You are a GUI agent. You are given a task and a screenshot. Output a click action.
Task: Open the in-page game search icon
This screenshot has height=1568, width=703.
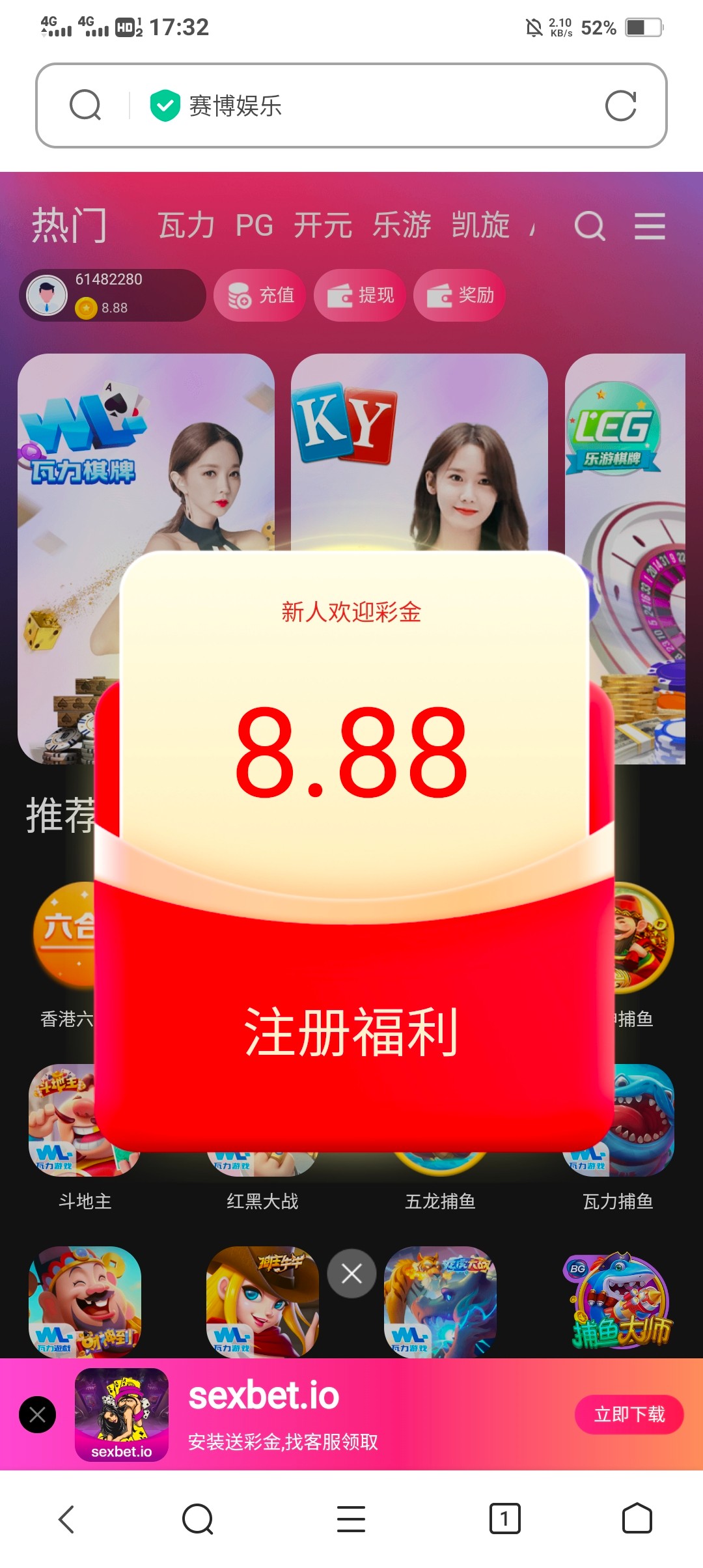pyautogui.click(x=590, y=227)
